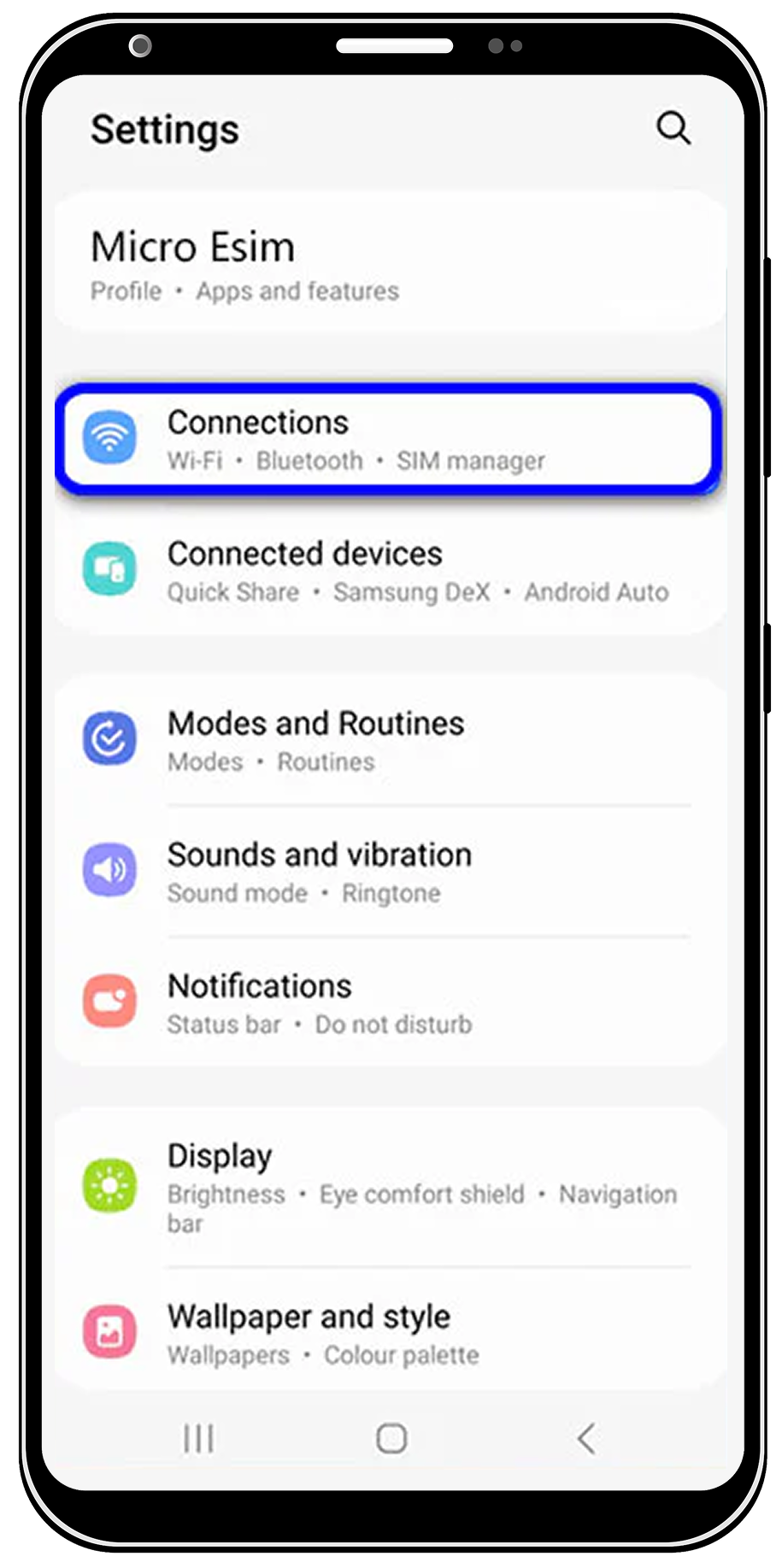
Task: Open the settings search icon
Action: [673, 129]
